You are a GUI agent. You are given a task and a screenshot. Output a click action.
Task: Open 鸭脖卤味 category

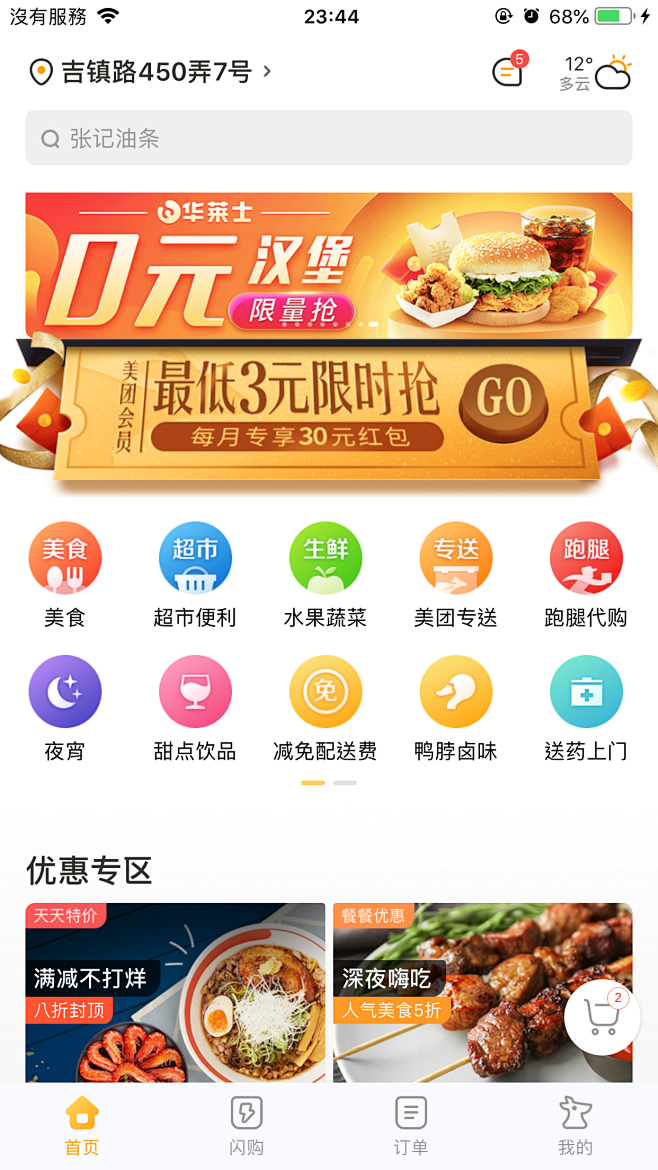[x=456, y=706]
